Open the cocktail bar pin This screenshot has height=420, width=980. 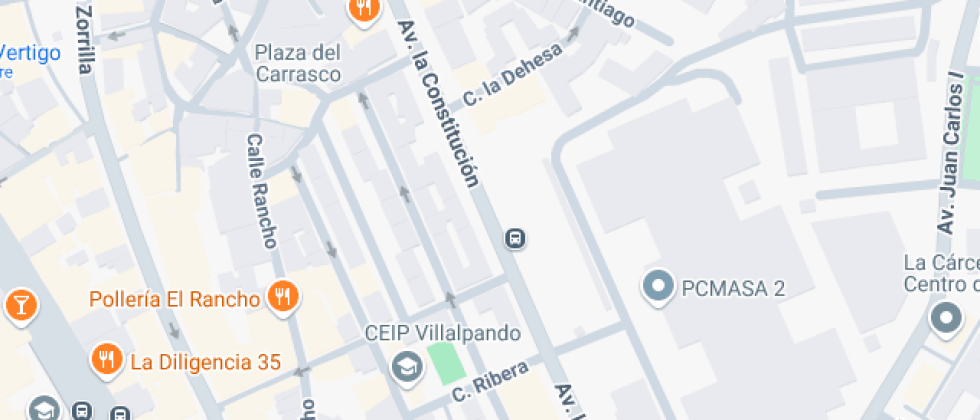pyautogui.click(x=21, y=306)
